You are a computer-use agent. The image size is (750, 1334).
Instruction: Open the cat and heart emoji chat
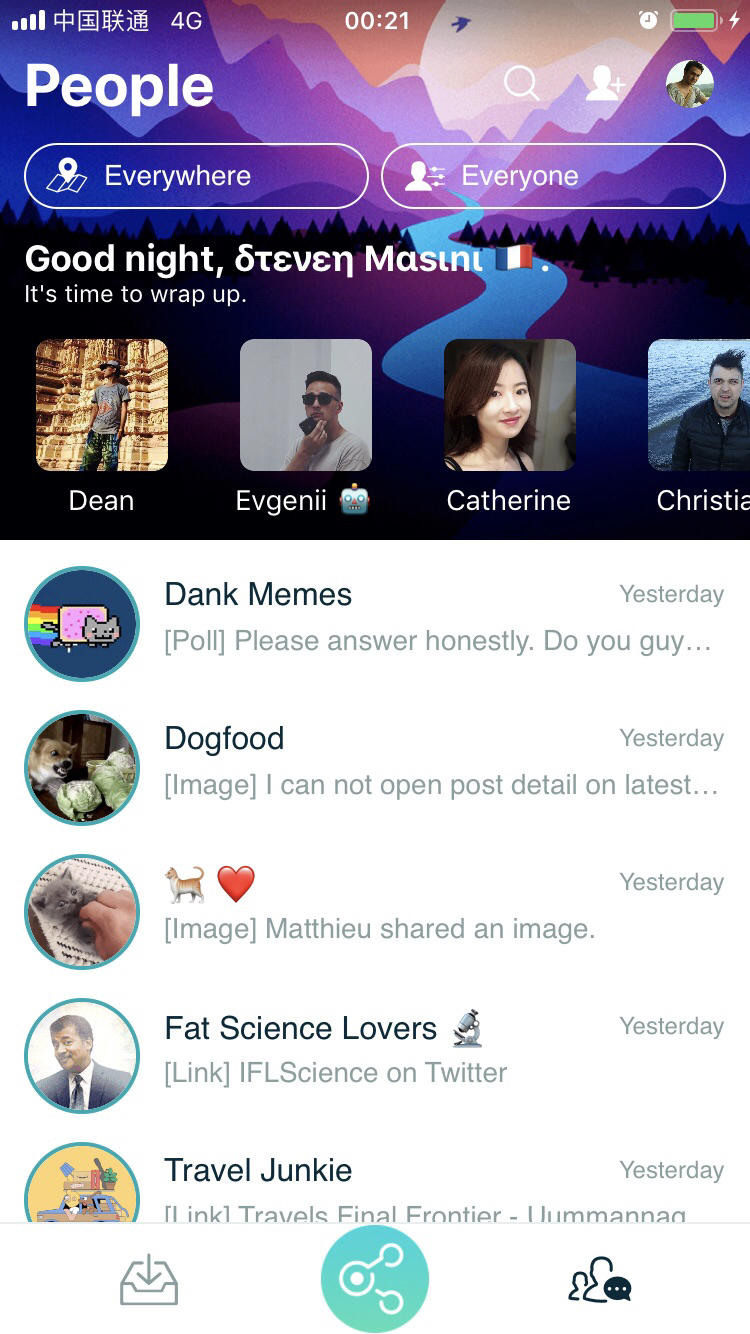(374, 906)
